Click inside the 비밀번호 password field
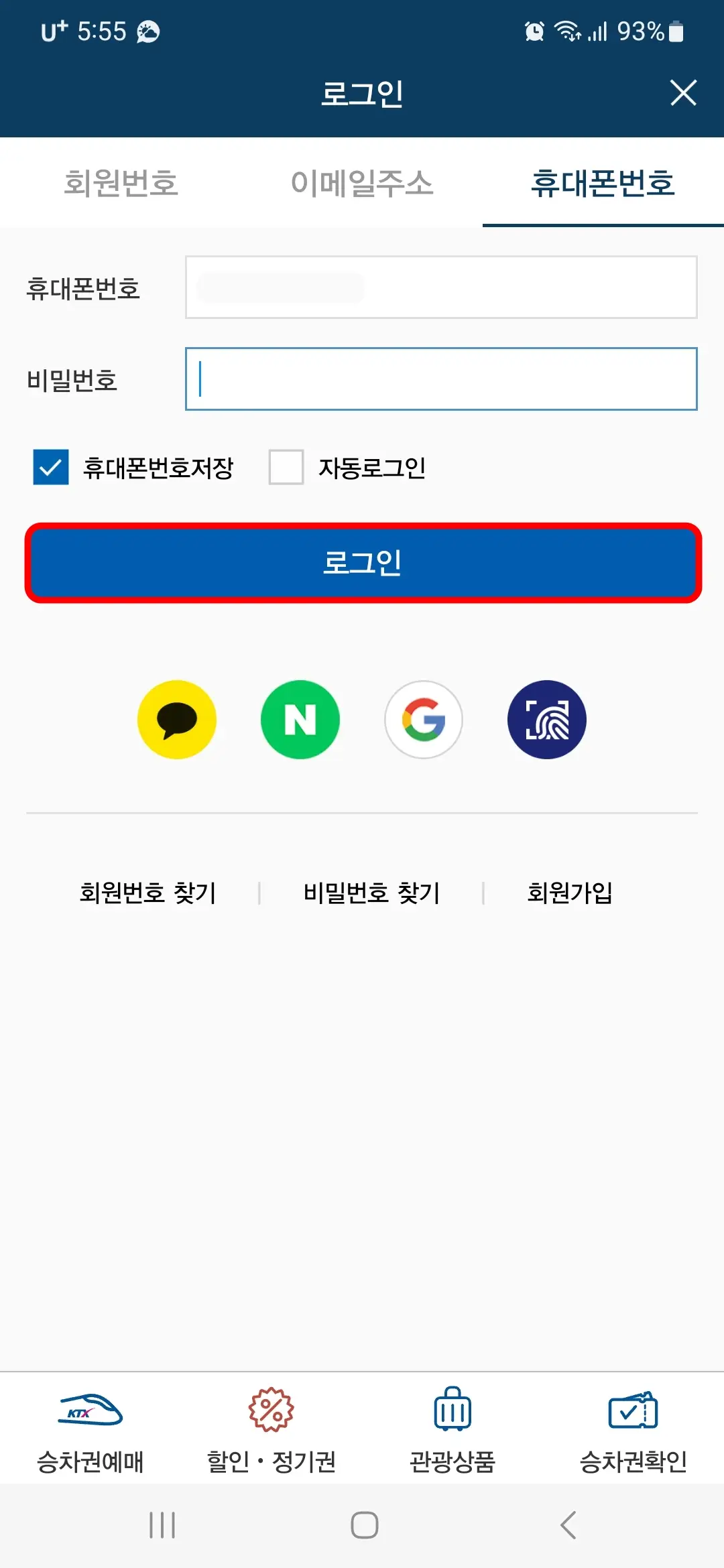The width and height of the screenshot is (724, 1568). (x=440, y=378)
